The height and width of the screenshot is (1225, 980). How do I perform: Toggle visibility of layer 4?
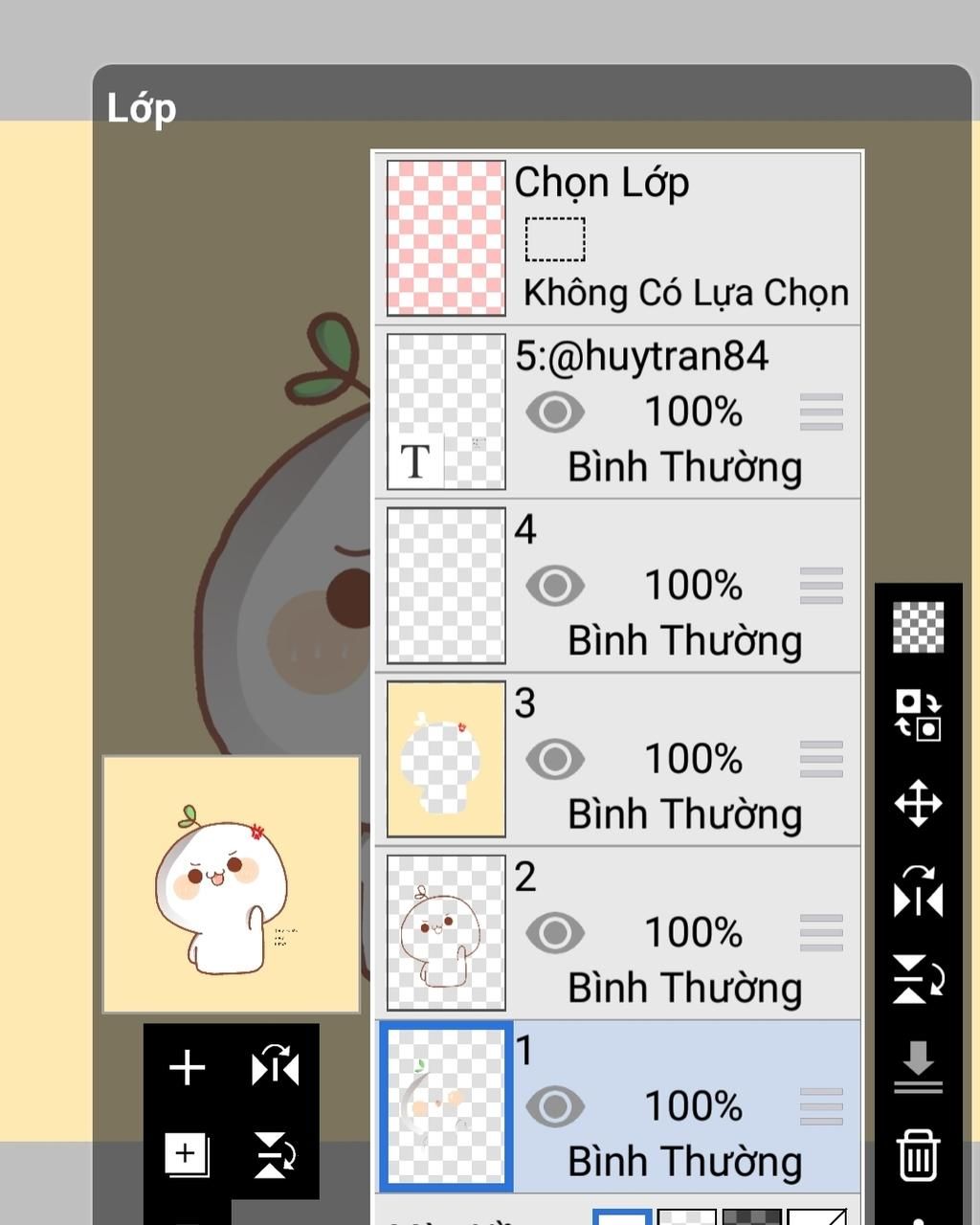[x=554, y=586]
